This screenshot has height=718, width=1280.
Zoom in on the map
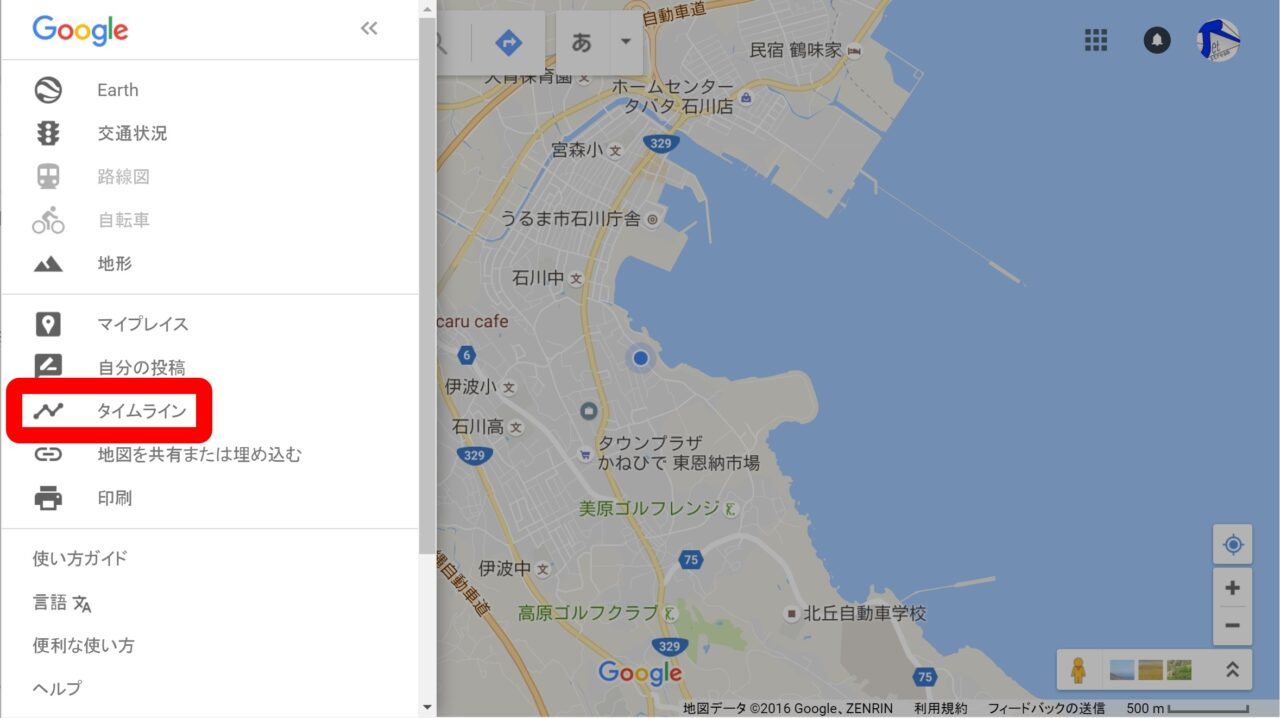[1232, 588]
